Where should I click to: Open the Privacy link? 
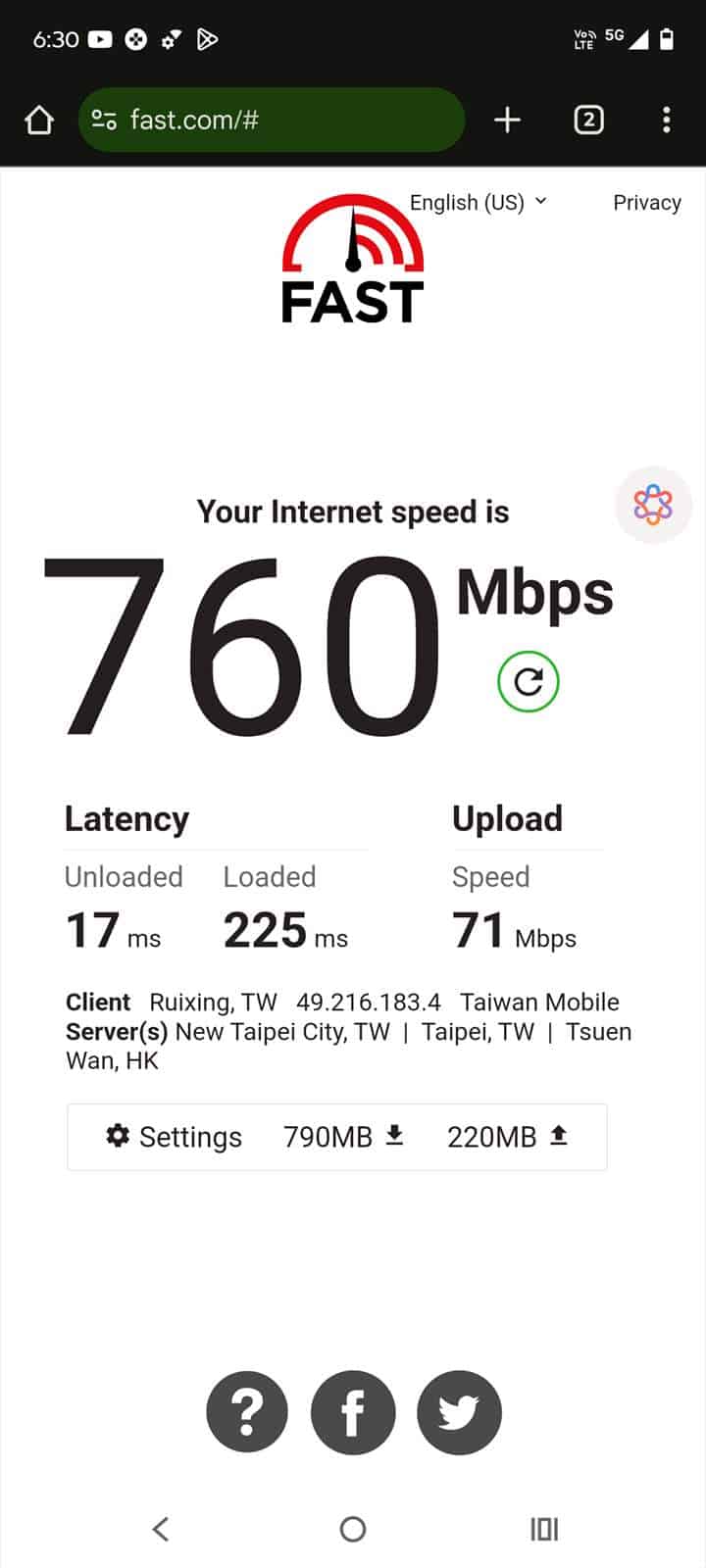click(647, 203)
